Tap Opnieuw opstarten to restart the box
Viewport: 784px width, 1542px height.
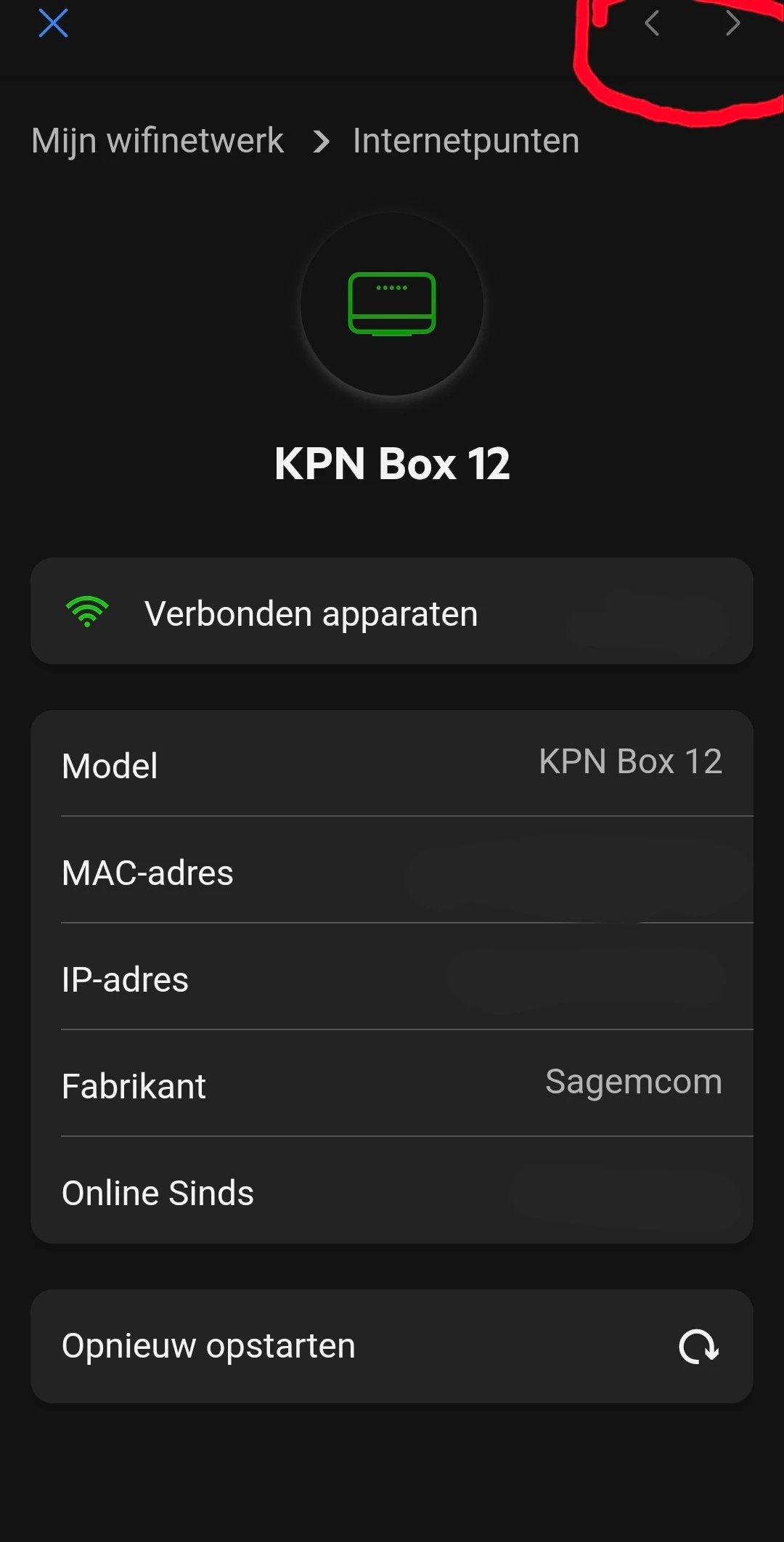click(392, 1346)
